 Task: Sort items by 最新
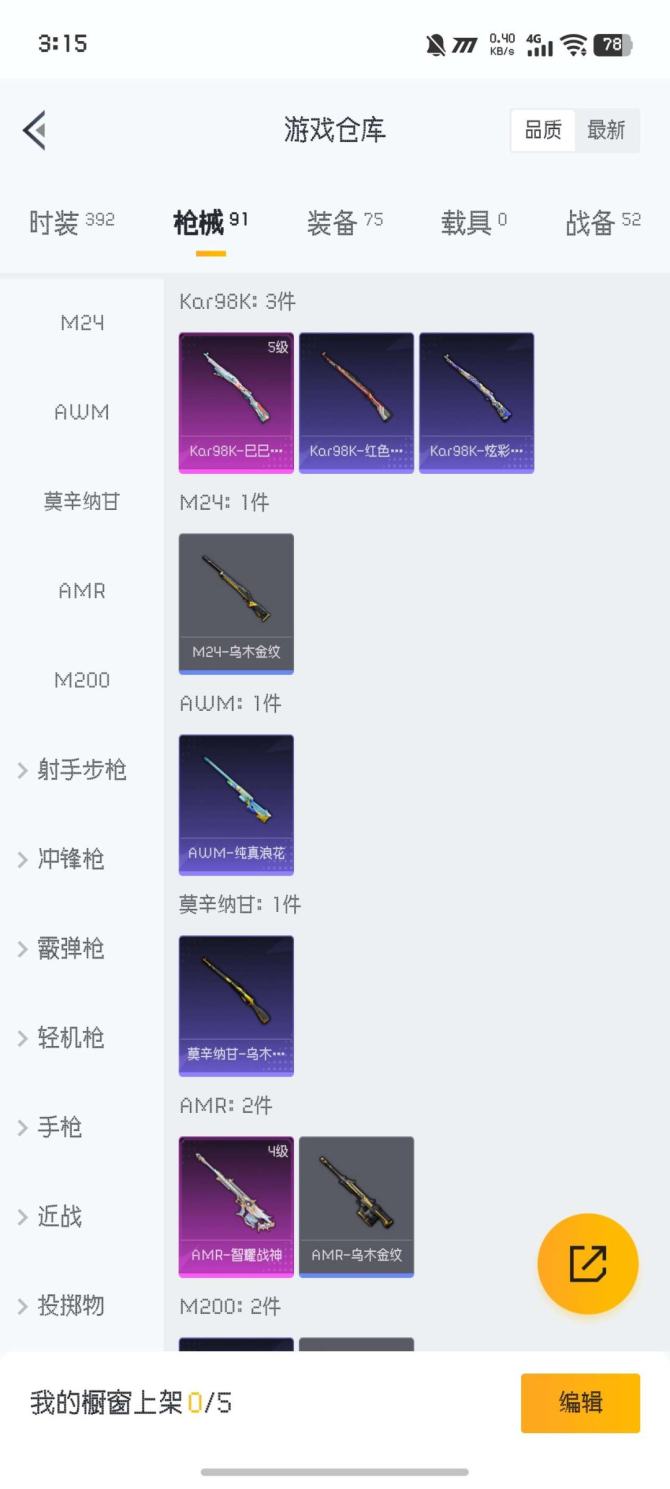pos(606,130)
